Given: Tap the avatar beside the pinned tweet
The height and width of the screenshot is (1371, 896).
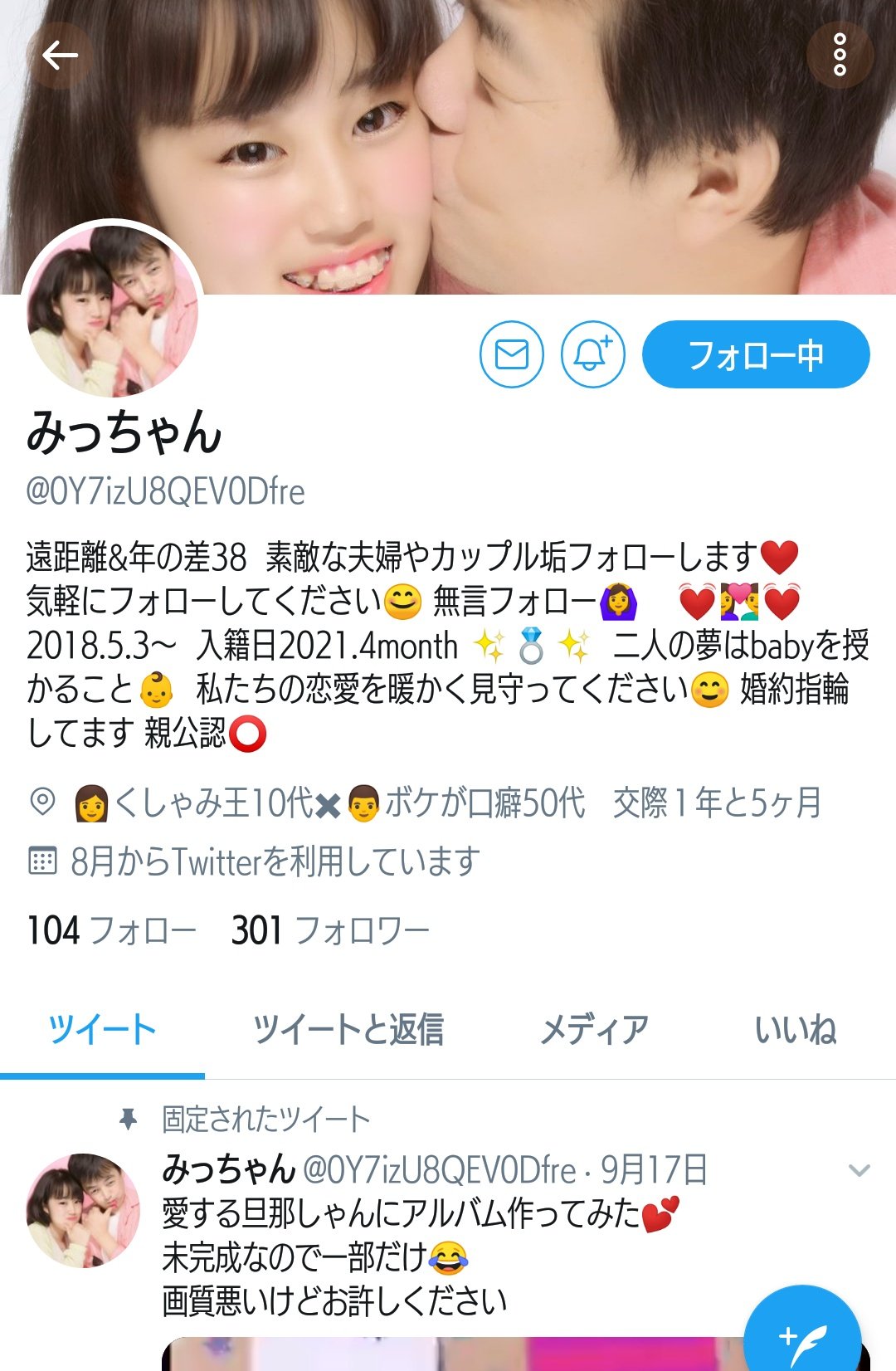Looking at the screenshot, I should click(x=83, y=1210).
